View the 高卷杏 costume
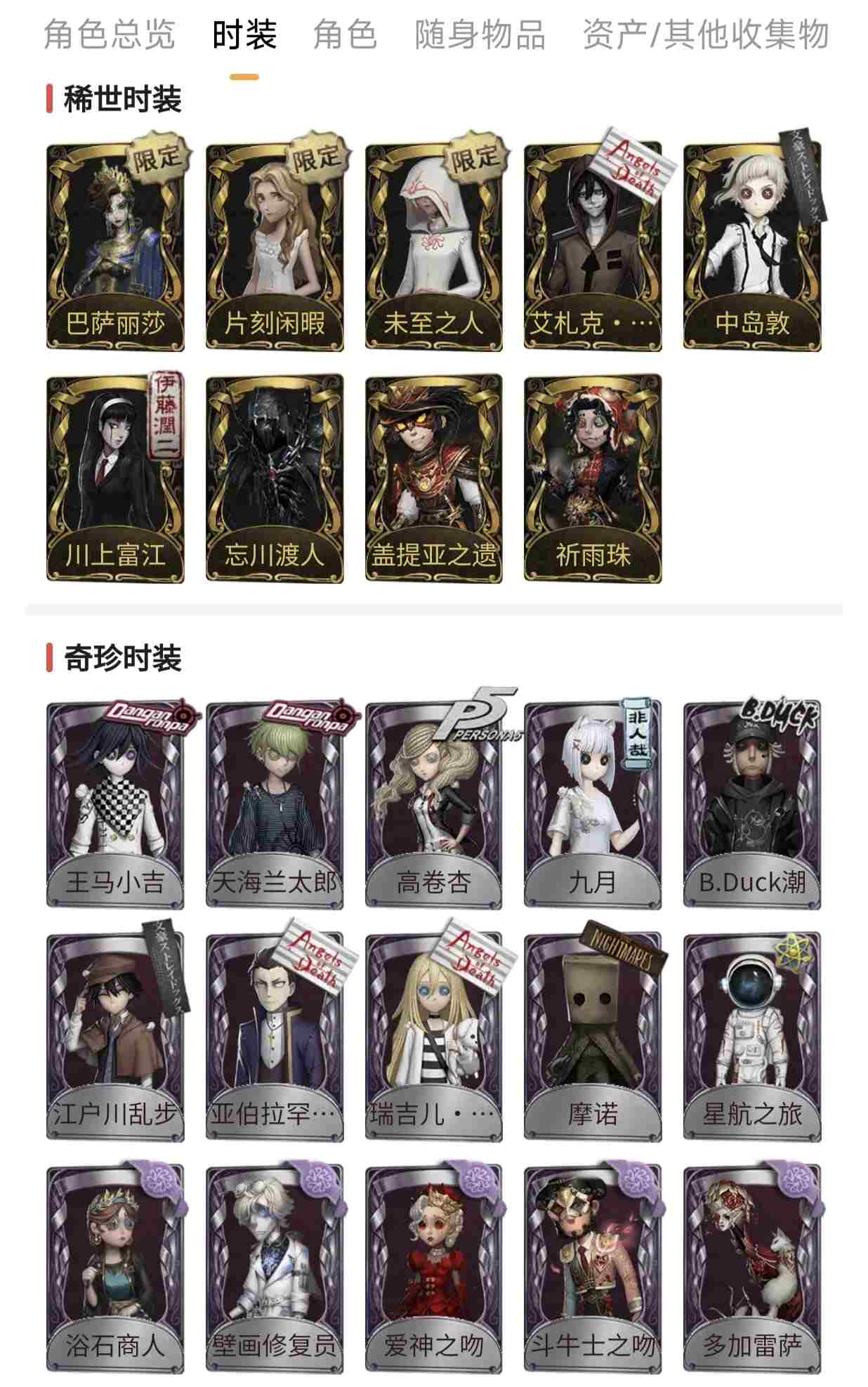The height and width of the screenshot is (1387, 868). click(433, 805)
